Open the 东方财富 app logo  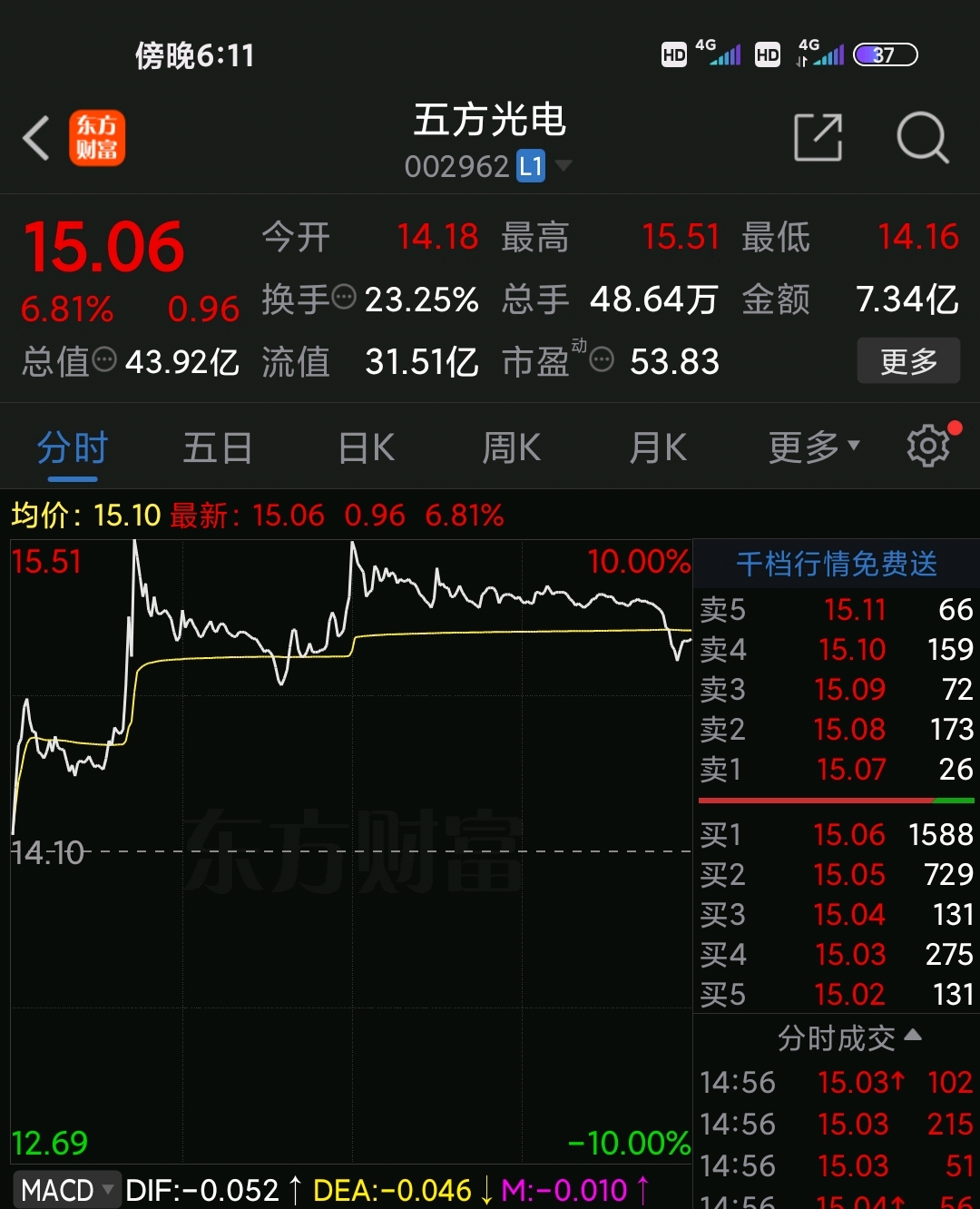click(96, 138)
